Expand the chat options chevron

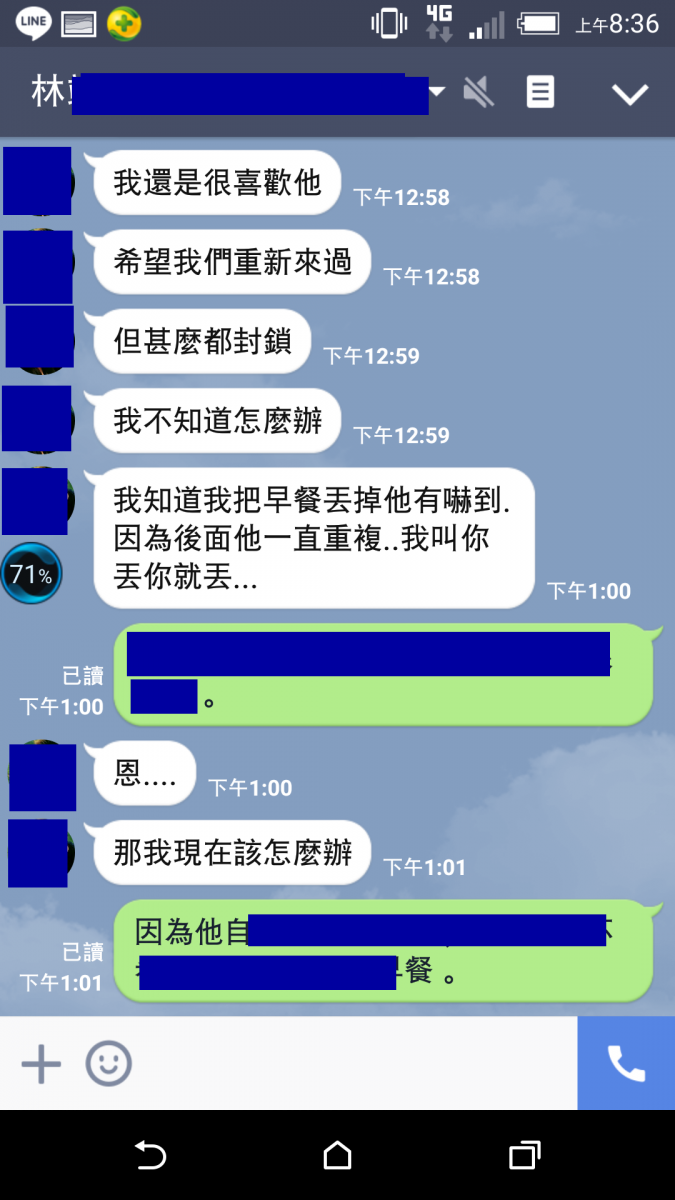click(x=630, y=94)
